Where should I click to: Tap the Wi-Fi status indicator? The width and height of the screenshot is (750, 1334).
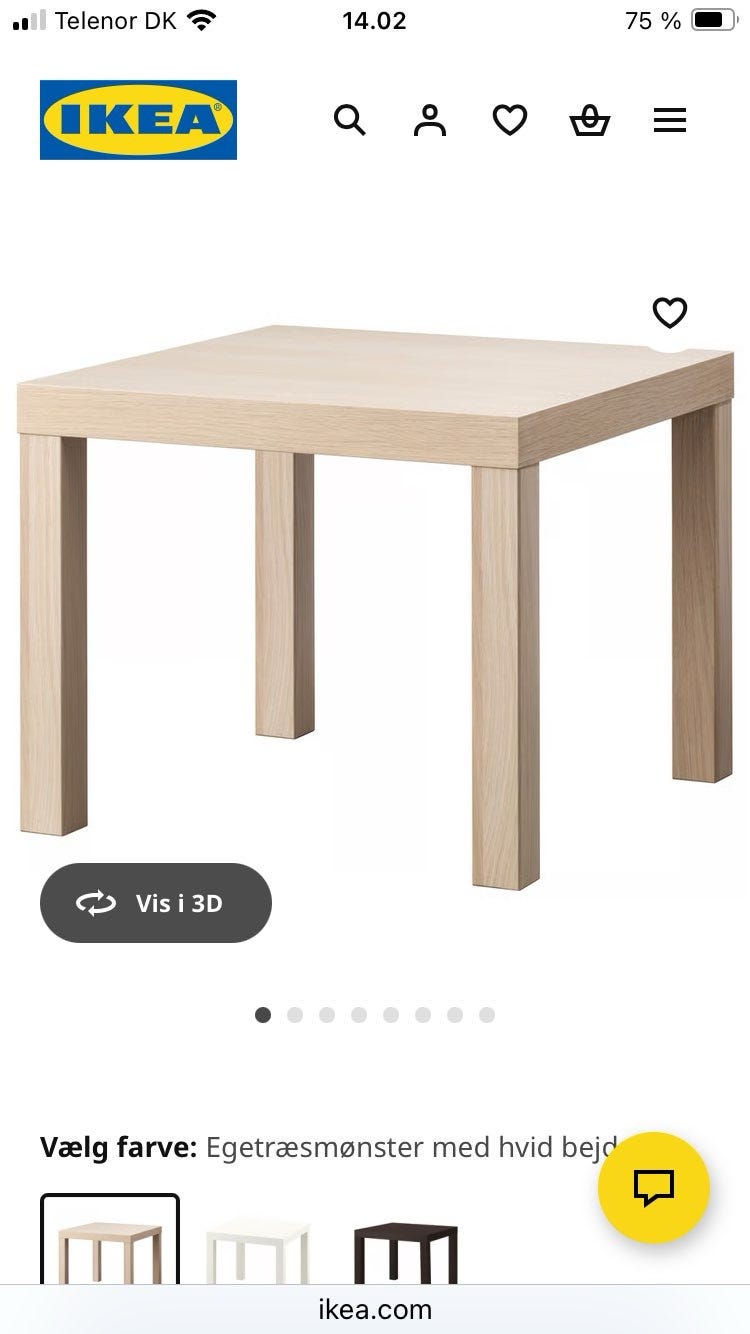(201, 18)
